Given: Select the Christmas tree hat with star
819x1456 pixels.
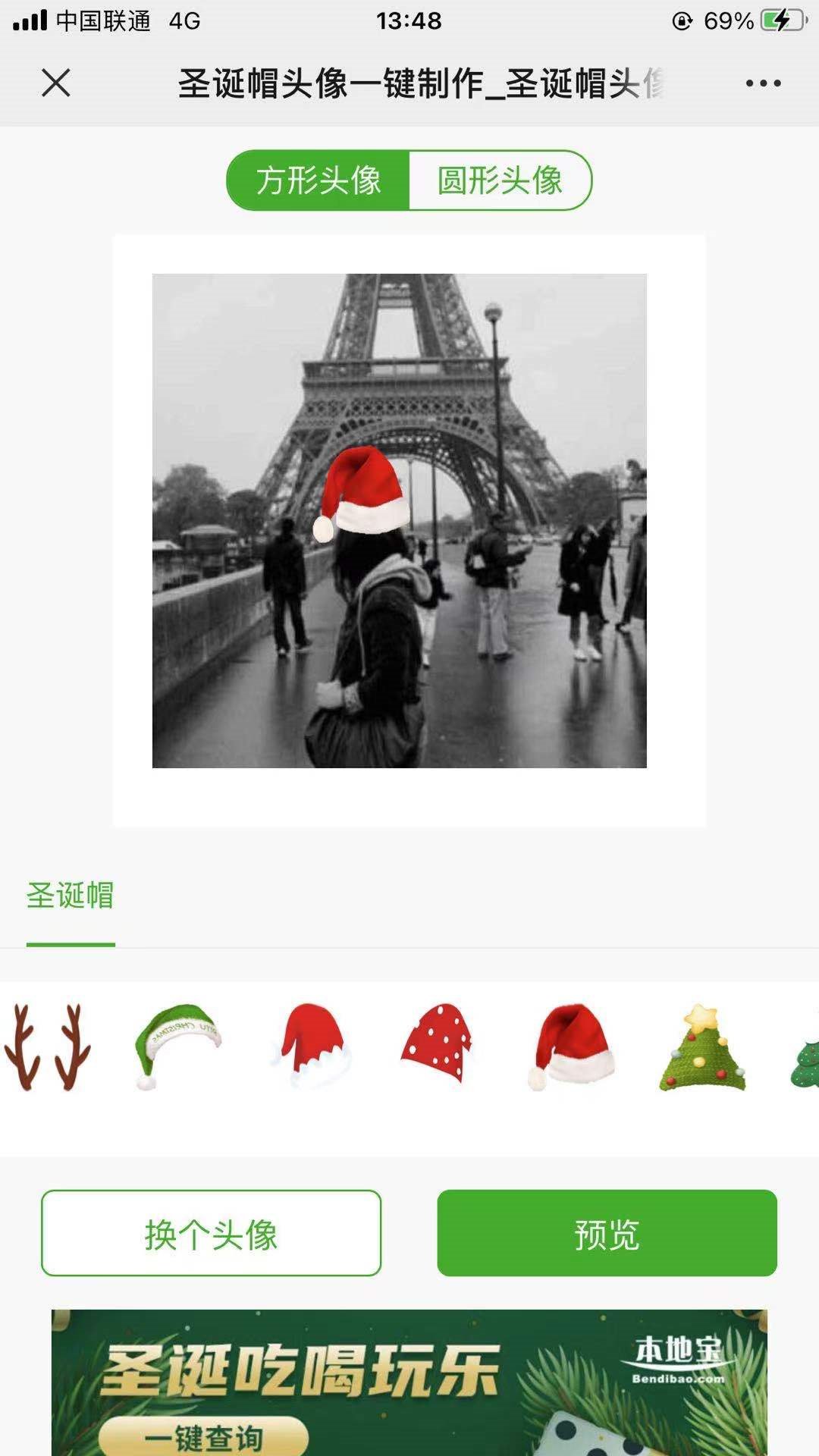Looking at the screenshot, I should (x=703, y=1047).
